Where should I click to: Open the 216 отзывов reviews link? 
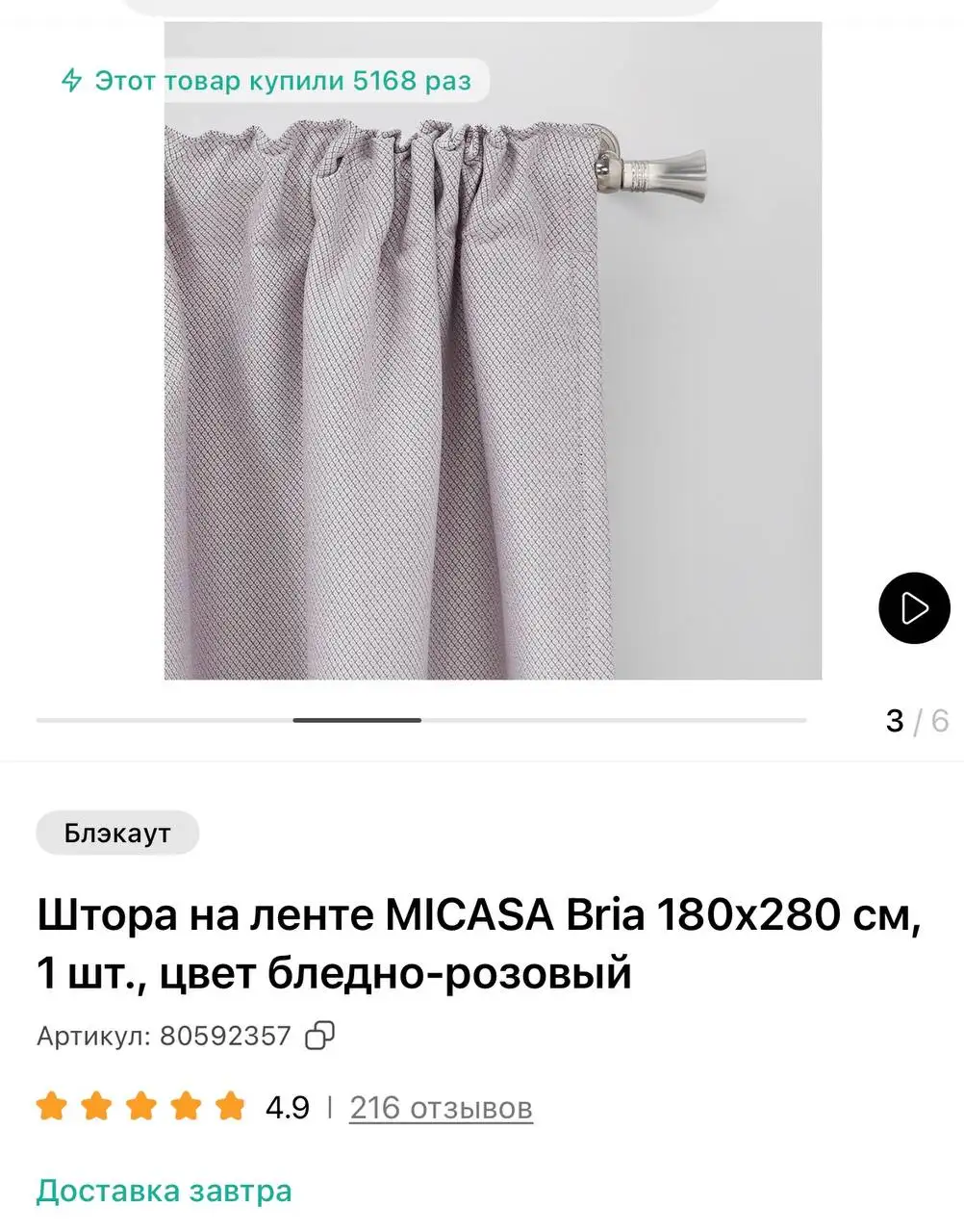(x=441, y=1108)
